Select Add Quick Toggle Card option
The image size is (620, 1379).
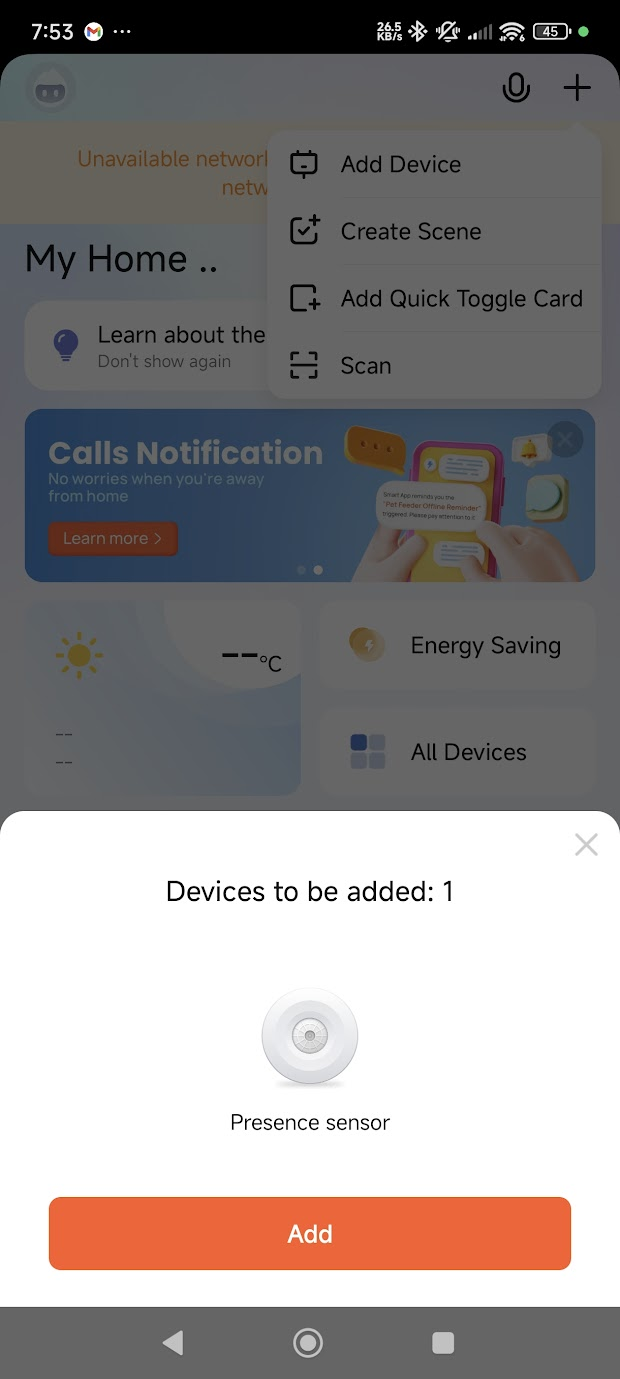click(x=435, y=298)
